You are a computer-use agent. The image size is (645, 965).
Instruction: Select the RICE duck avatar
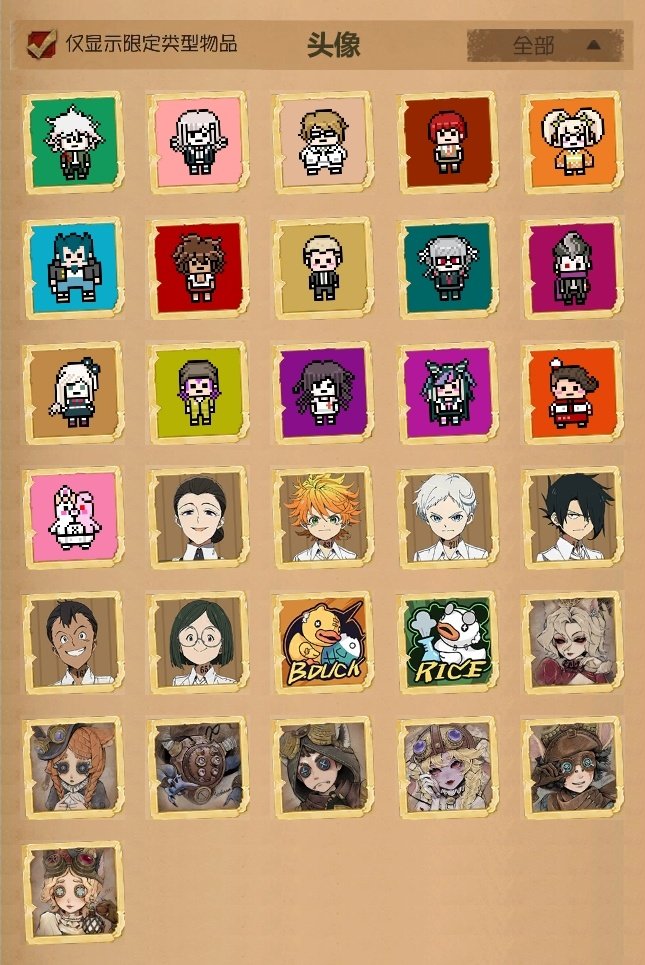(x=447, y=641)
